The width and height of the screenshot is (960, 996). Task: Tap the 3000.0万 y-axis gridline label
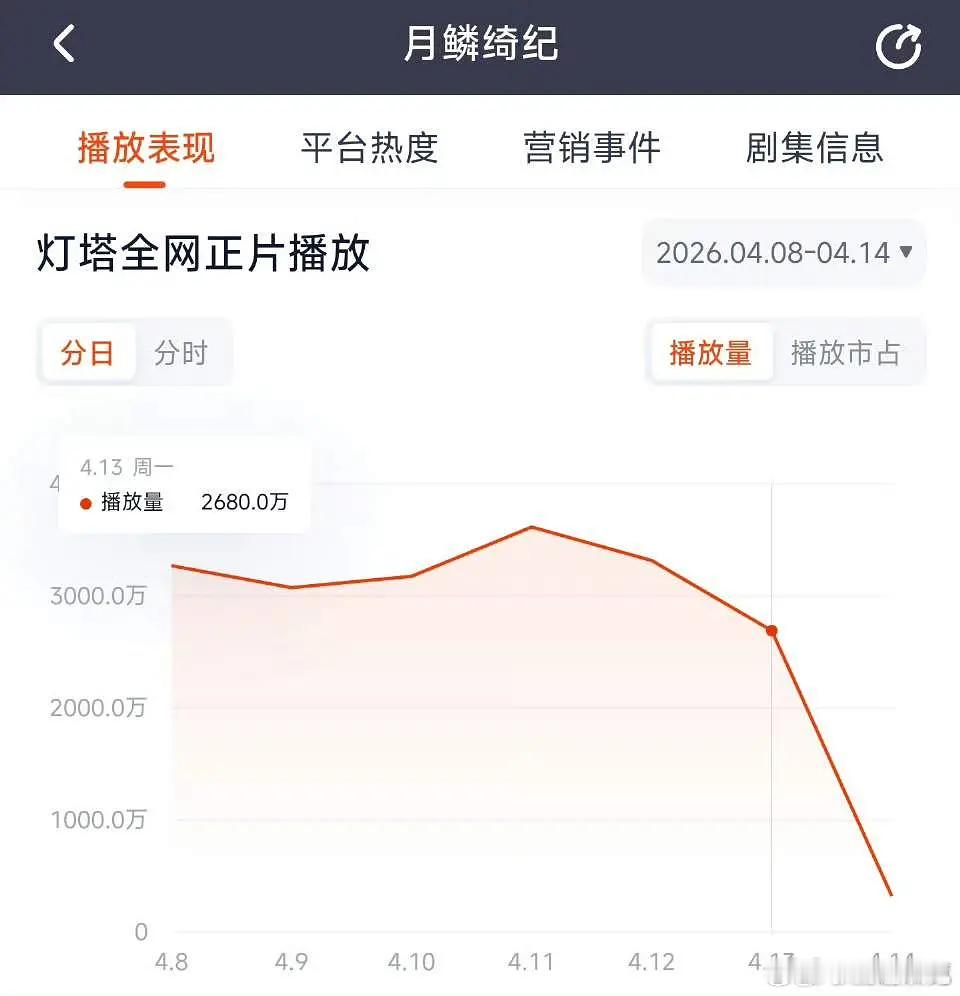coord(97,595)
